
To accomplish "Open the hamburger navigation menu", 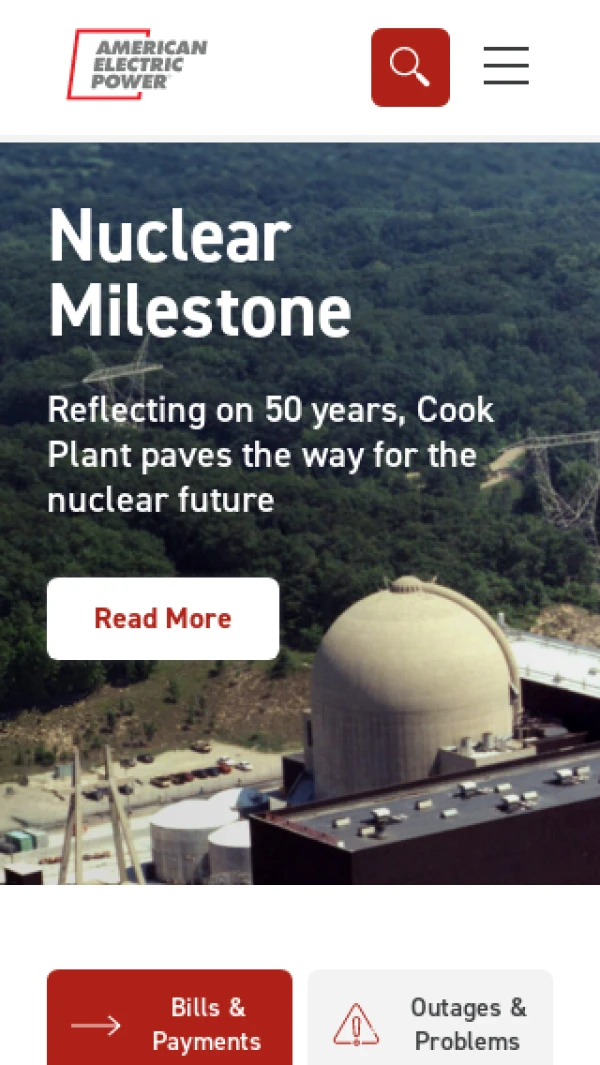I will (x=506, y=66).
